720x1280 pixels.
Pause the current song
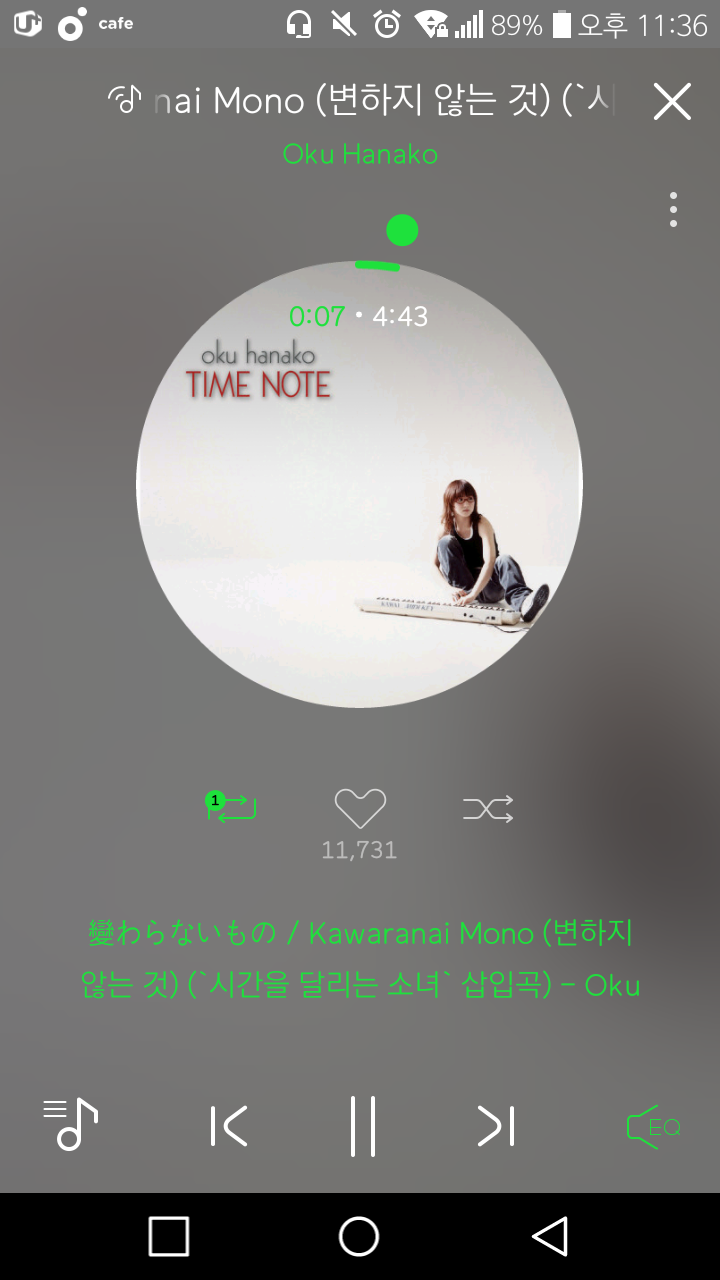[x=362, y=1126]
